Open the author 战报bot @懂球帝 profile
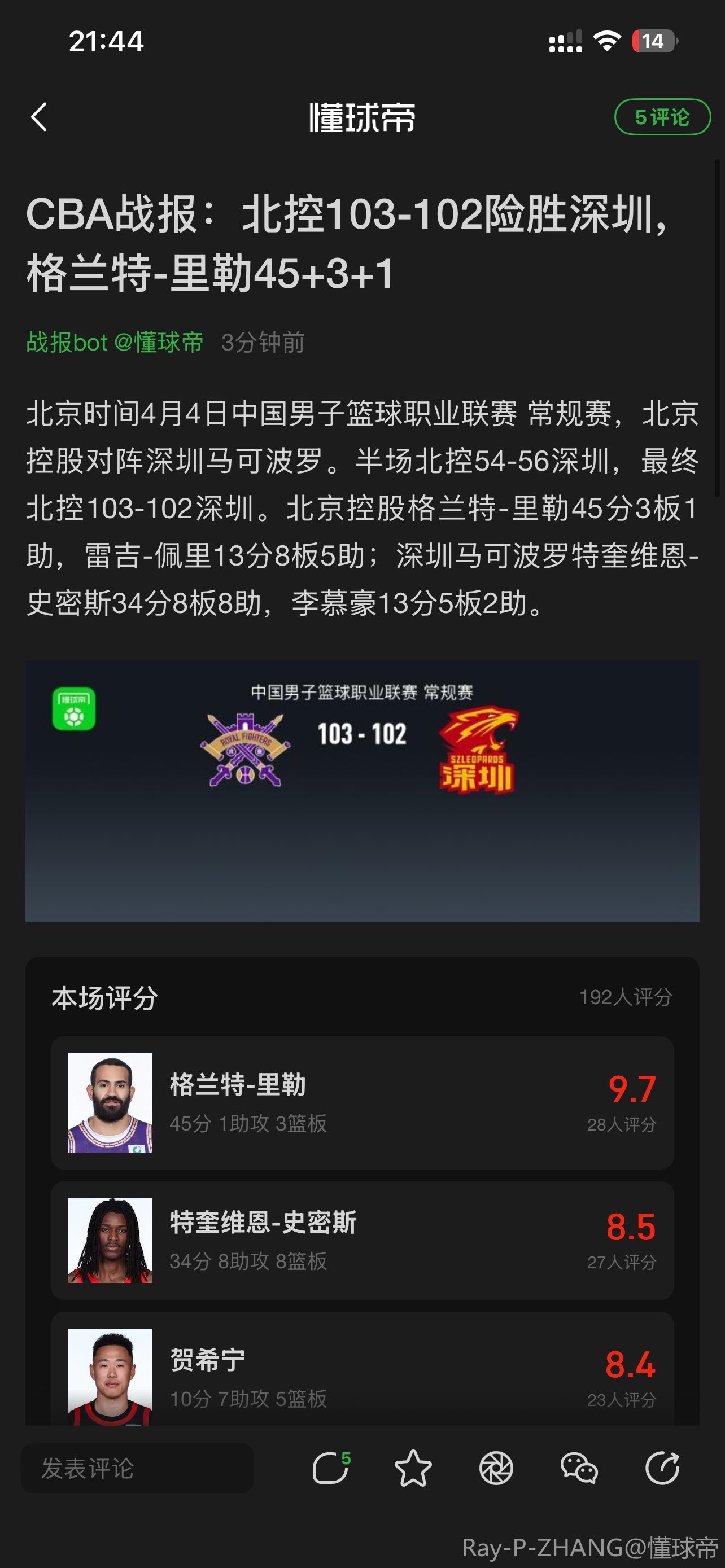Viewport: 725px width, 1568px height. click(115, 343)
